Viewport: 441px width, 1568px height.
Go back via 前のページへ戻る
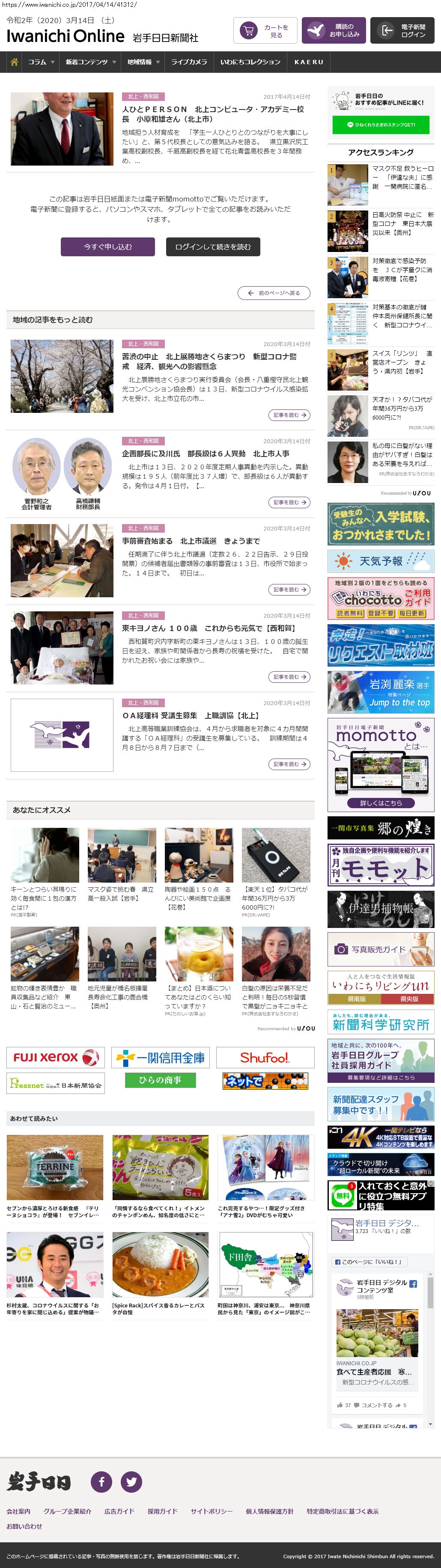point(274,293)
